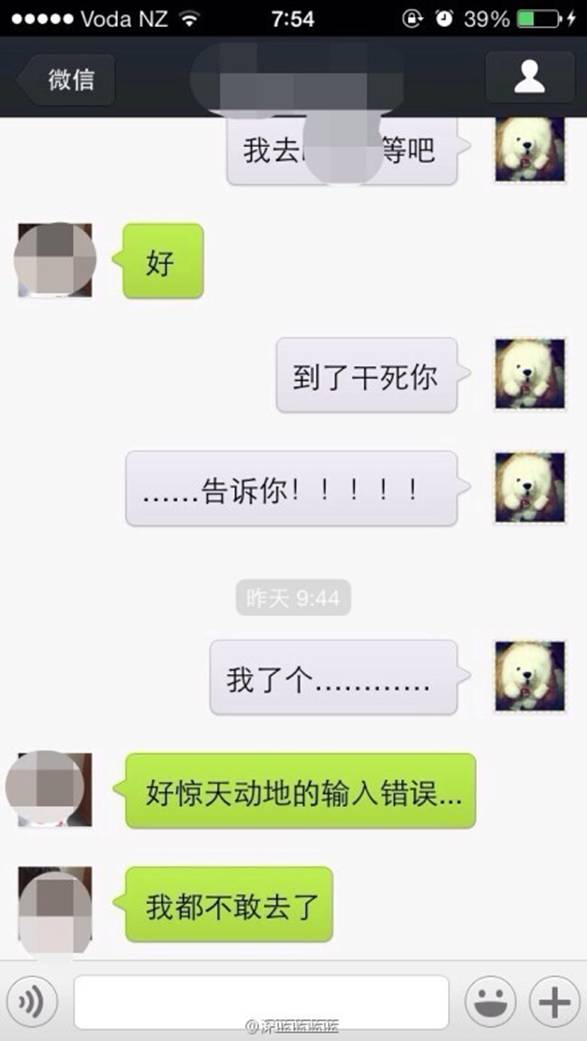Switch to voice message input
Screen dimensions: 587x1041
coord(32,1001)
